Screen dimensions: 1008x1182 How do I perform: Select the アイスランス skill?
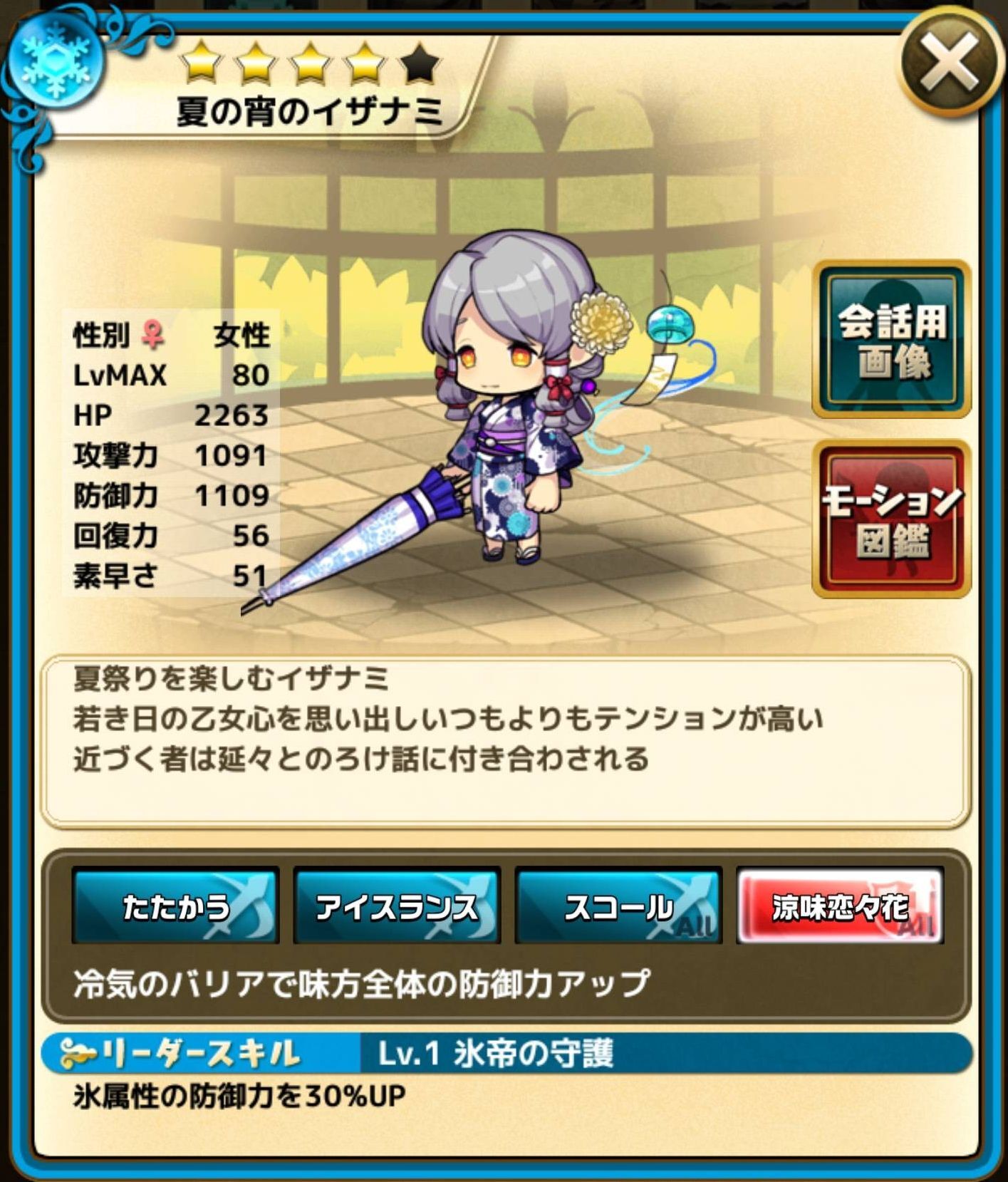(x=397, y=906)
